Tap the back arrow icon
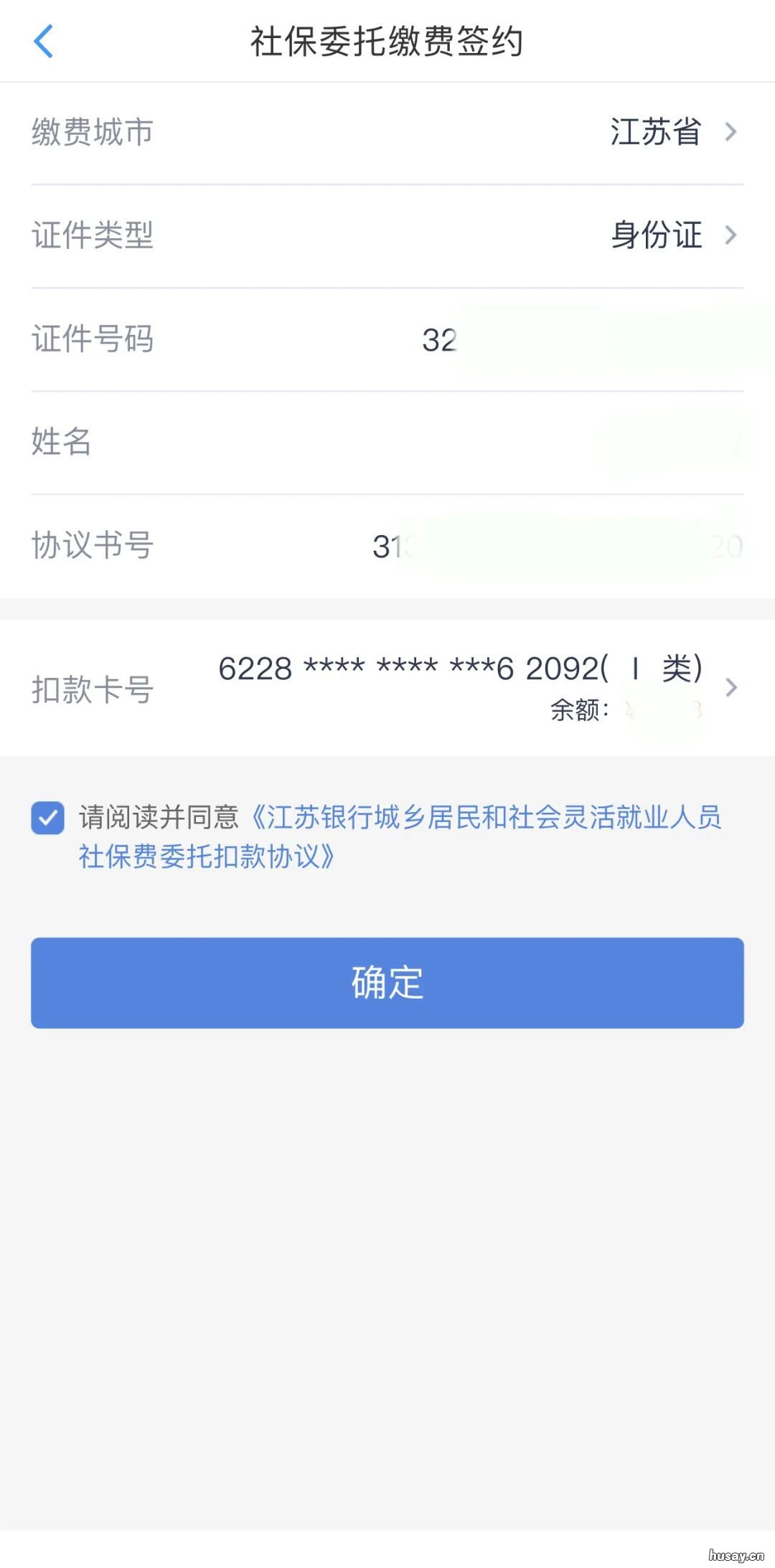 (44, 42)
